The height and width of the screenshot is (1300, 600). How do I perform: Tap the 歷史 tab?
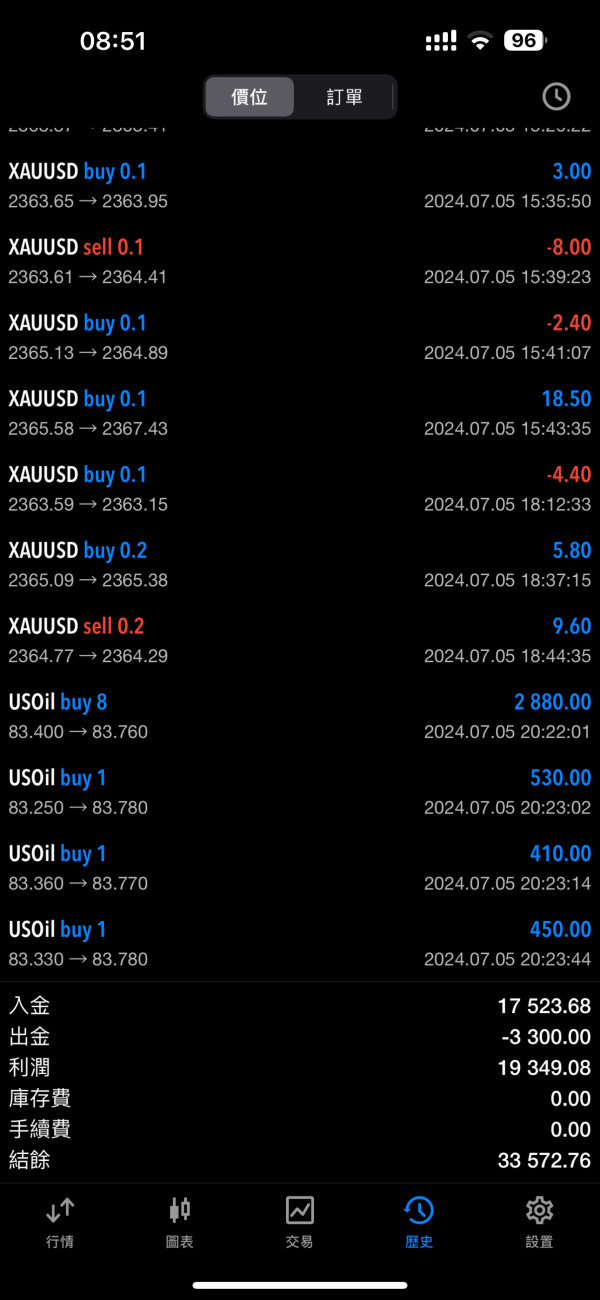click(x=419, y=1223)
